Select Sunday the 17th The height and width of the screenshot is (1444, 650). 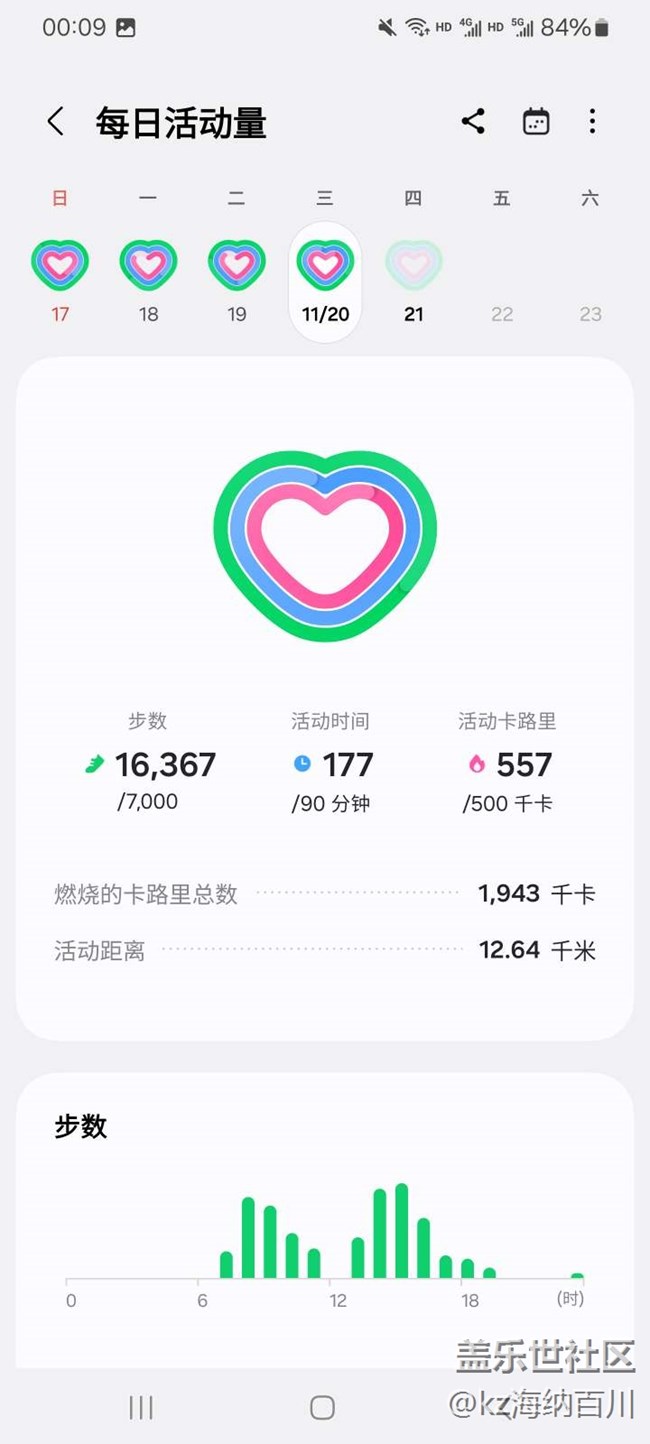(x=60, y=281)
